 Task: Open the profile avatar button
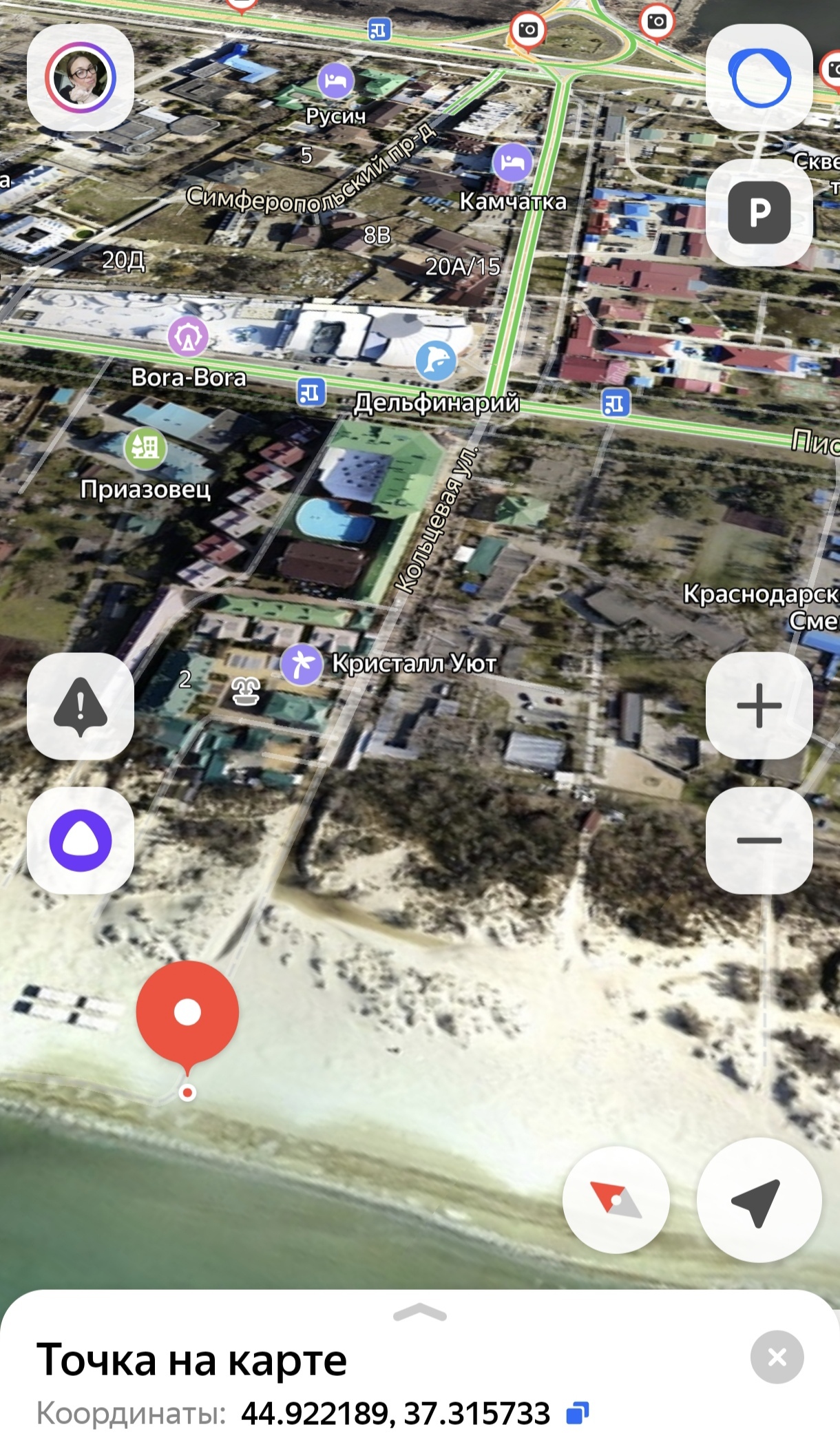click(81, 78)
